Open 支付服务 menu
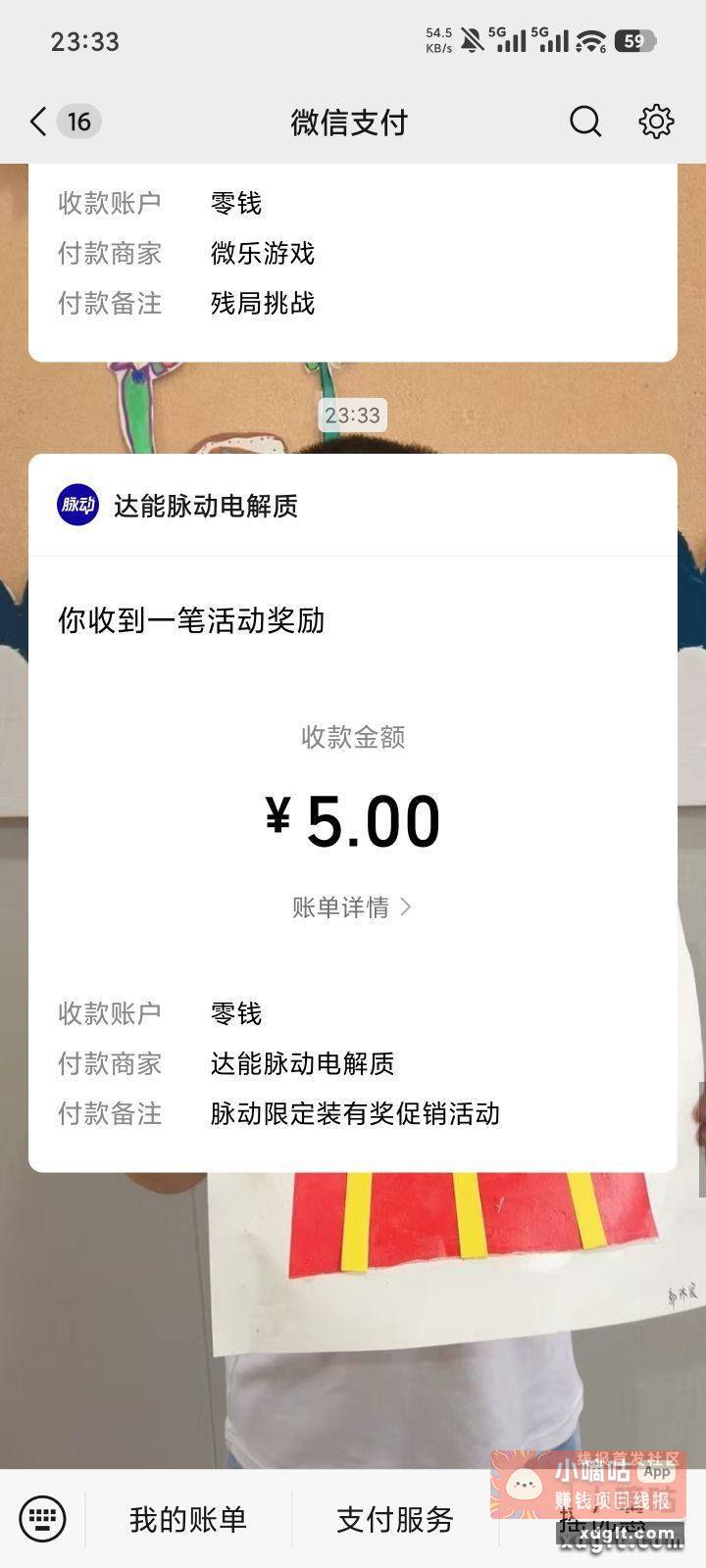This screenshot has width=706, height=1568. coord(395,1519)
